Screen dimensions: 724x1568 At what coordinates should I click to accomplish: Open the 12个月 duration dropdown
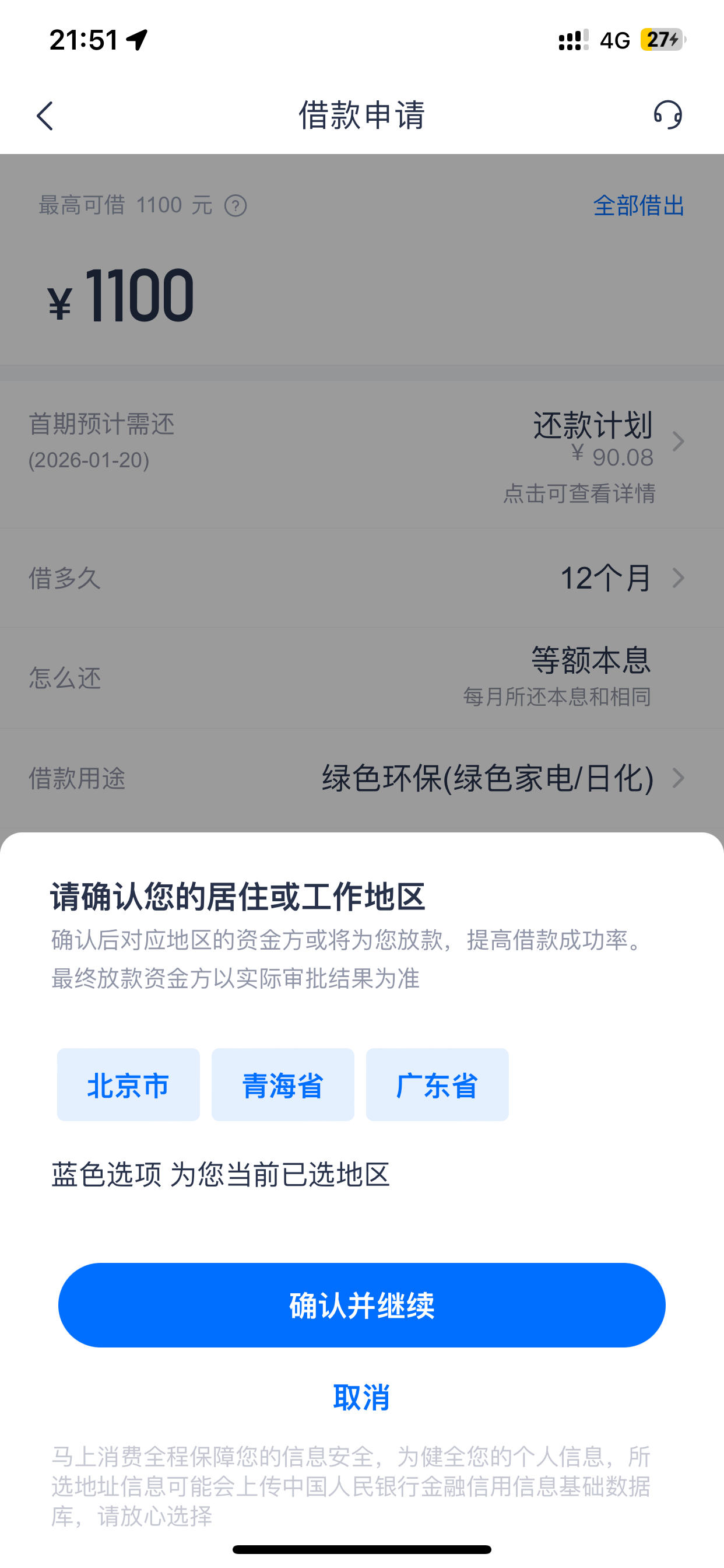606,579
